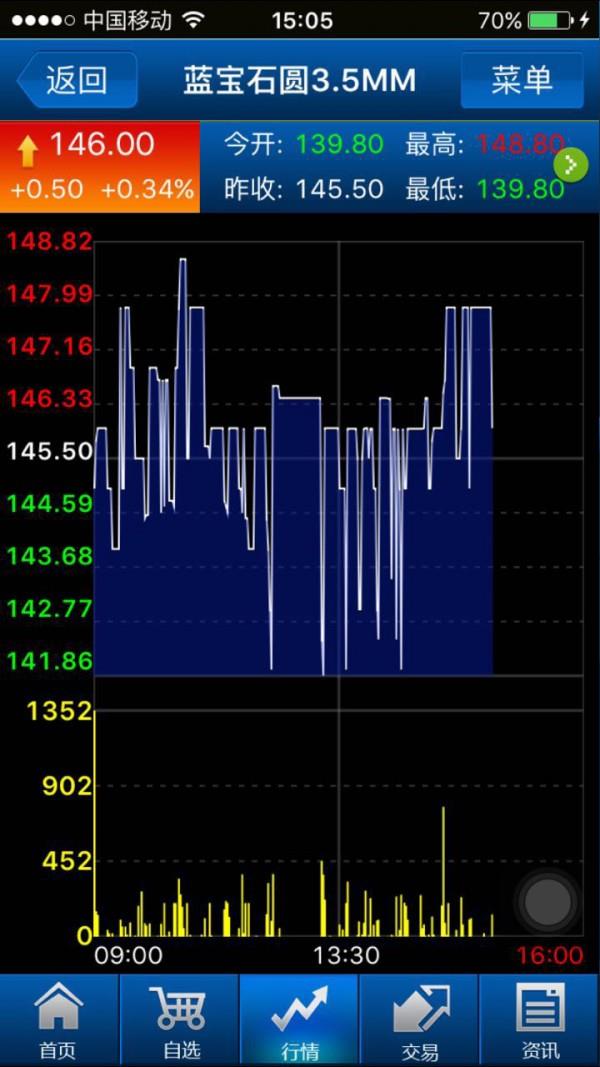Tap the floating assistive round button
The image size is (600, 1067).
[x=547, y=903]
